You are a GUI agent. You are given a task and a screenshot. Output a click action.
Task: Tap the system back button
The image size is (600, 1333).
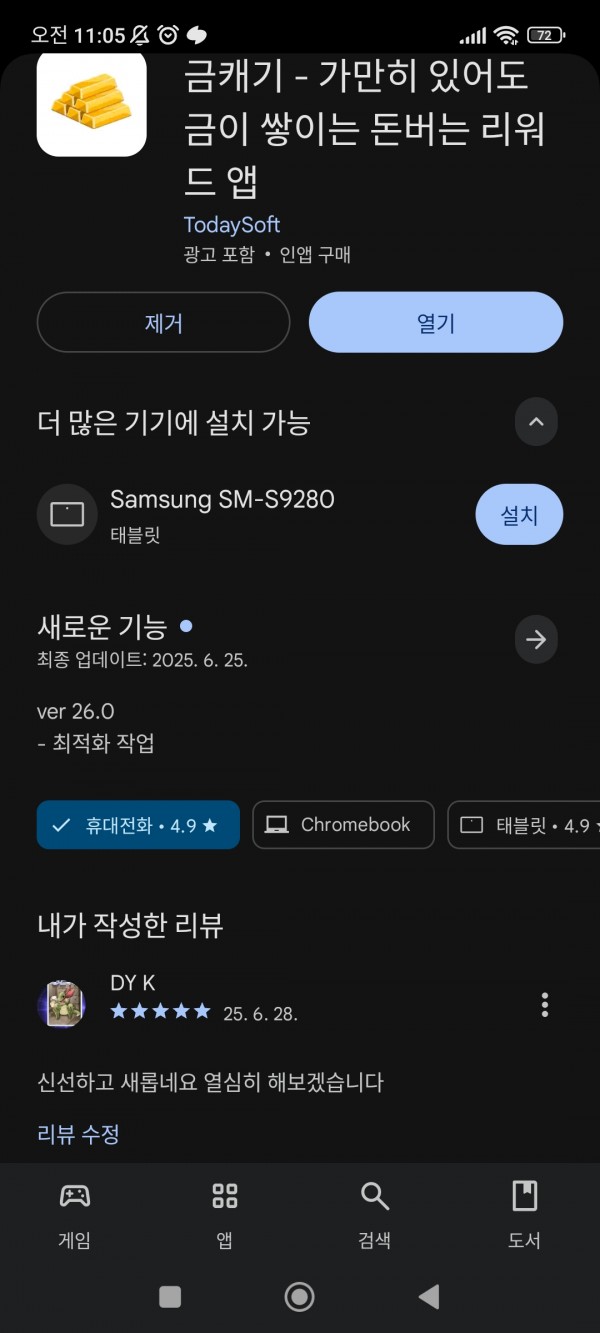coord(429,1297)
